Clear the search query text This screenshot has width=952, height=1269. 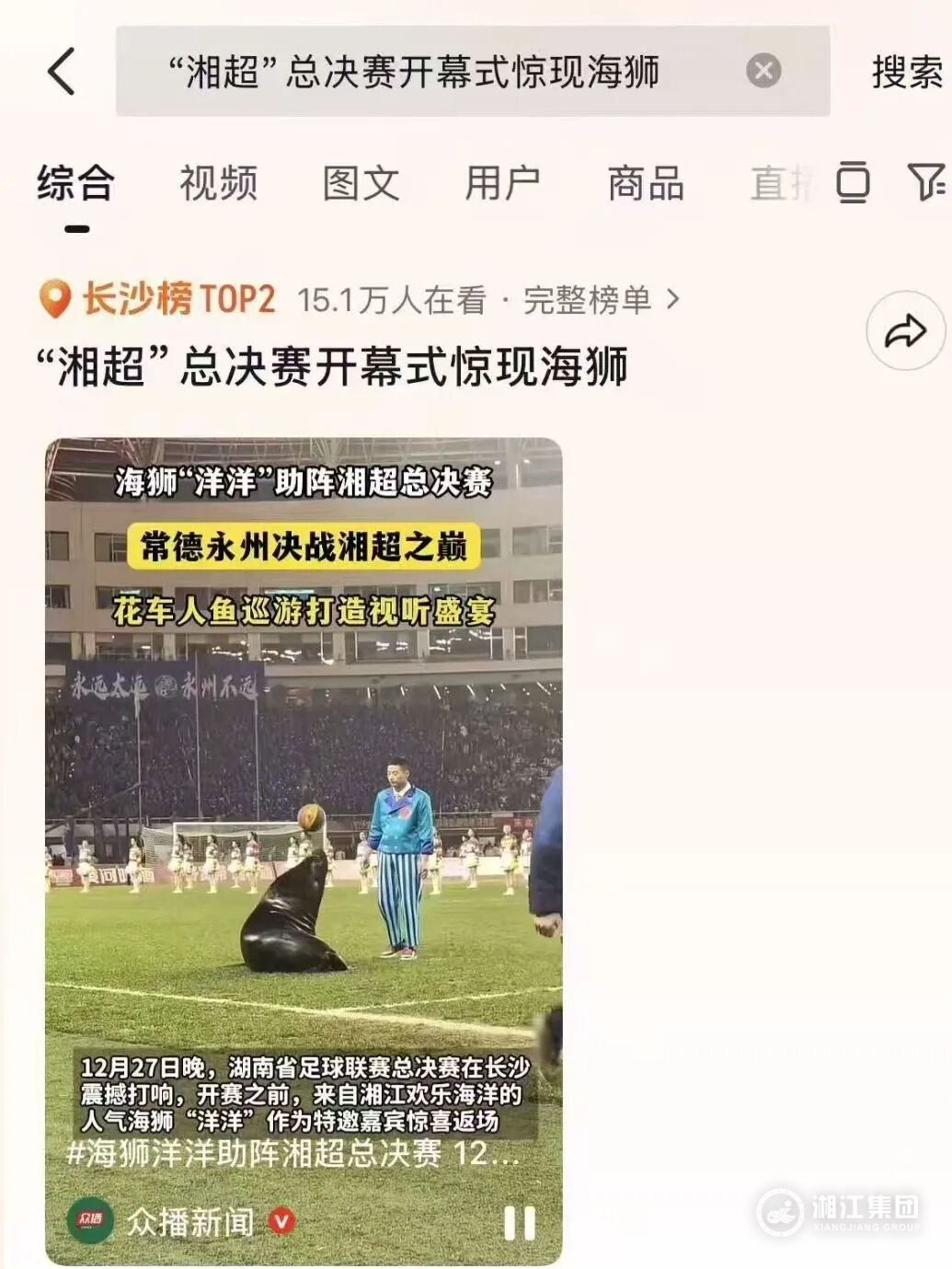coord(763,71)
